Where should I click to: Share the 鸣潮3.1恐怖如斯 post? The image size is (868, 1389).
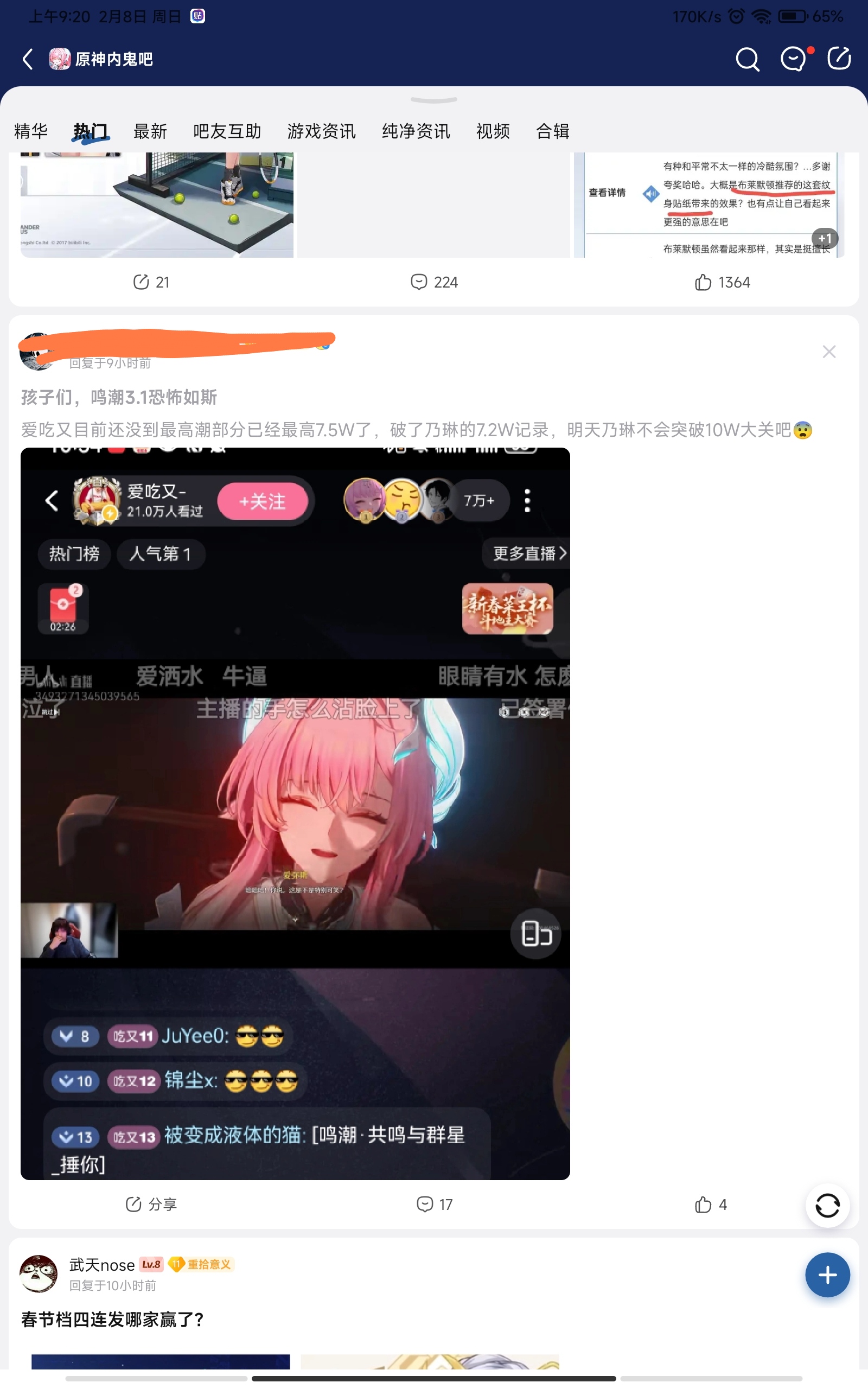point(151,1204)
